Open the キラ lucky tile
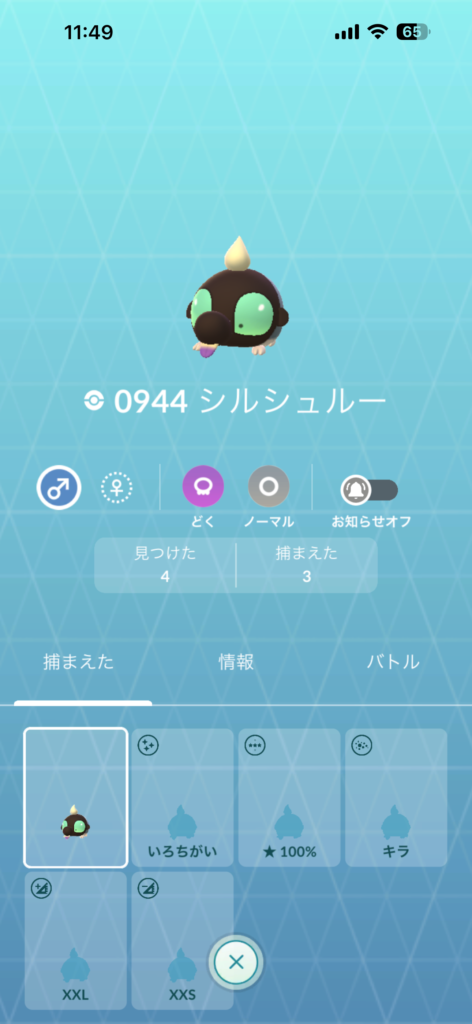 click(396, 797)
